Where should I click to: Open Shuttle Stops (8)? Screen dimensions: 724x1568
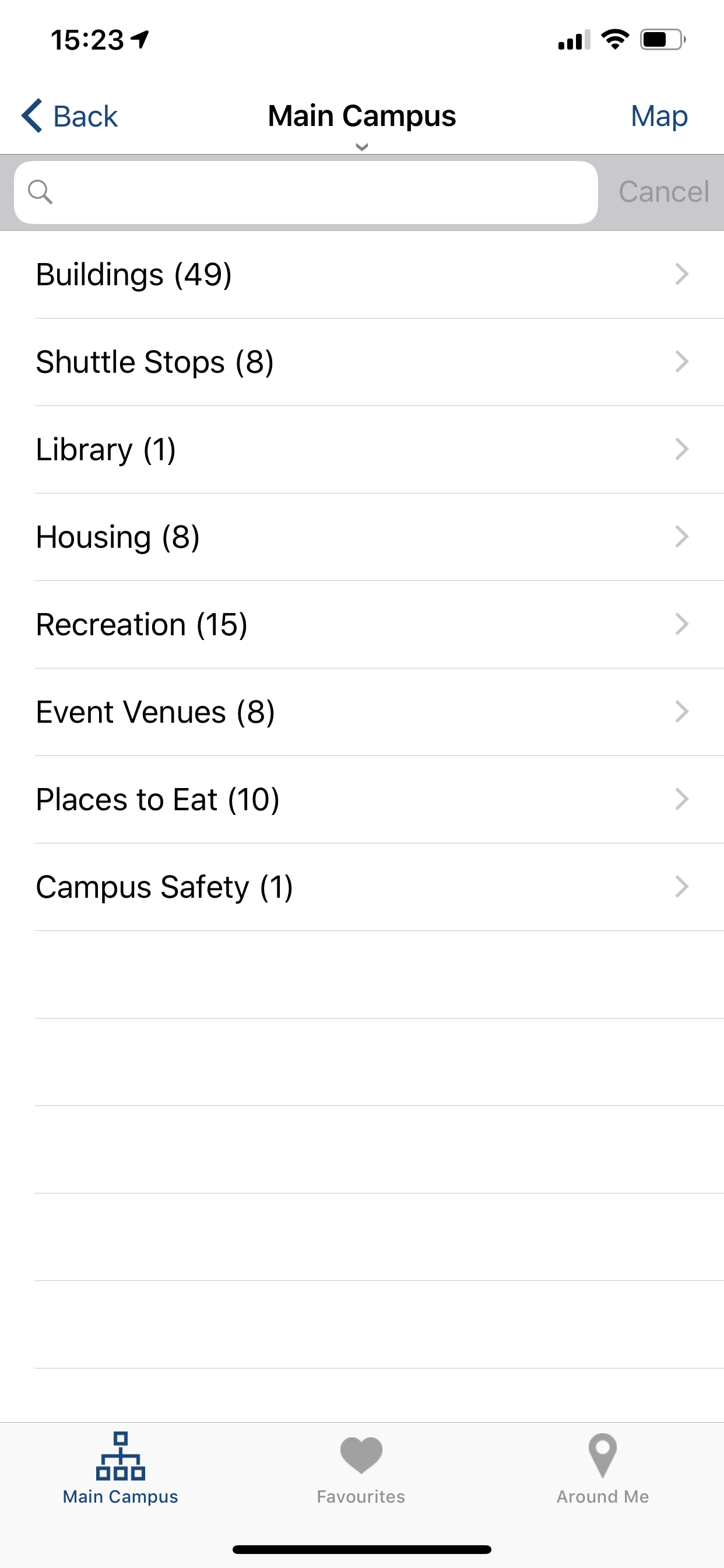[362, 362]
